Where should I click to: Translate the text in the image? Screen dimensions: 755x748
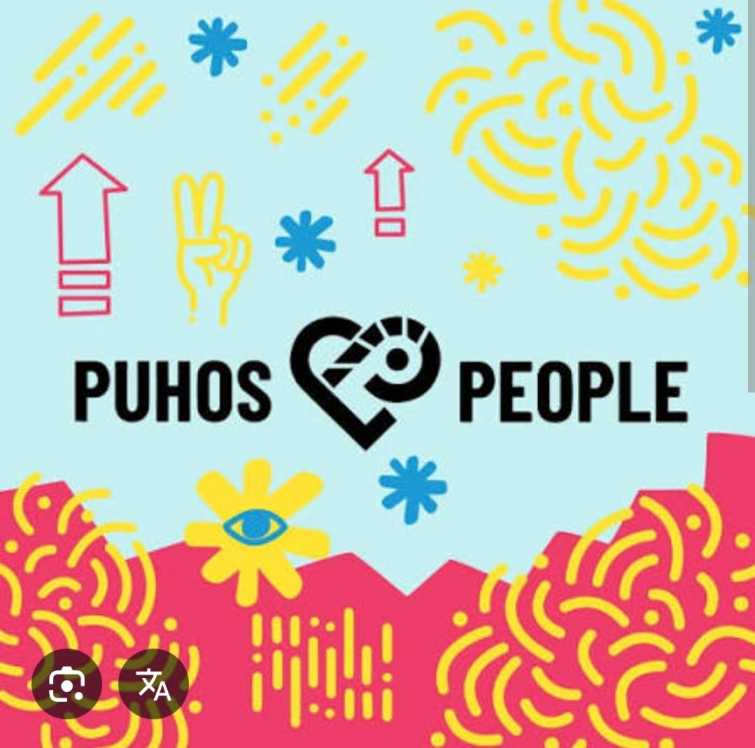(x=153, y=684)
